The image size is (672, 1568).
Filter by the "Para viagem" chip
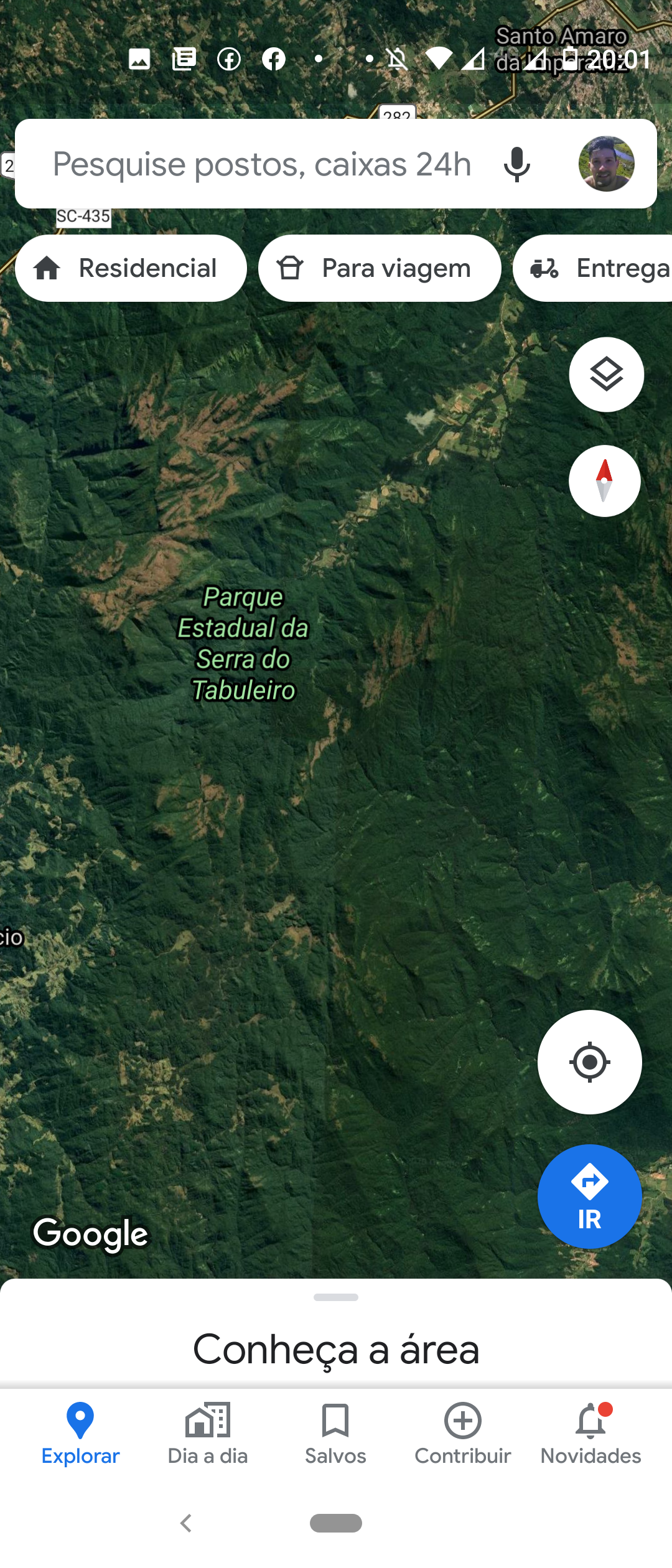380,268
